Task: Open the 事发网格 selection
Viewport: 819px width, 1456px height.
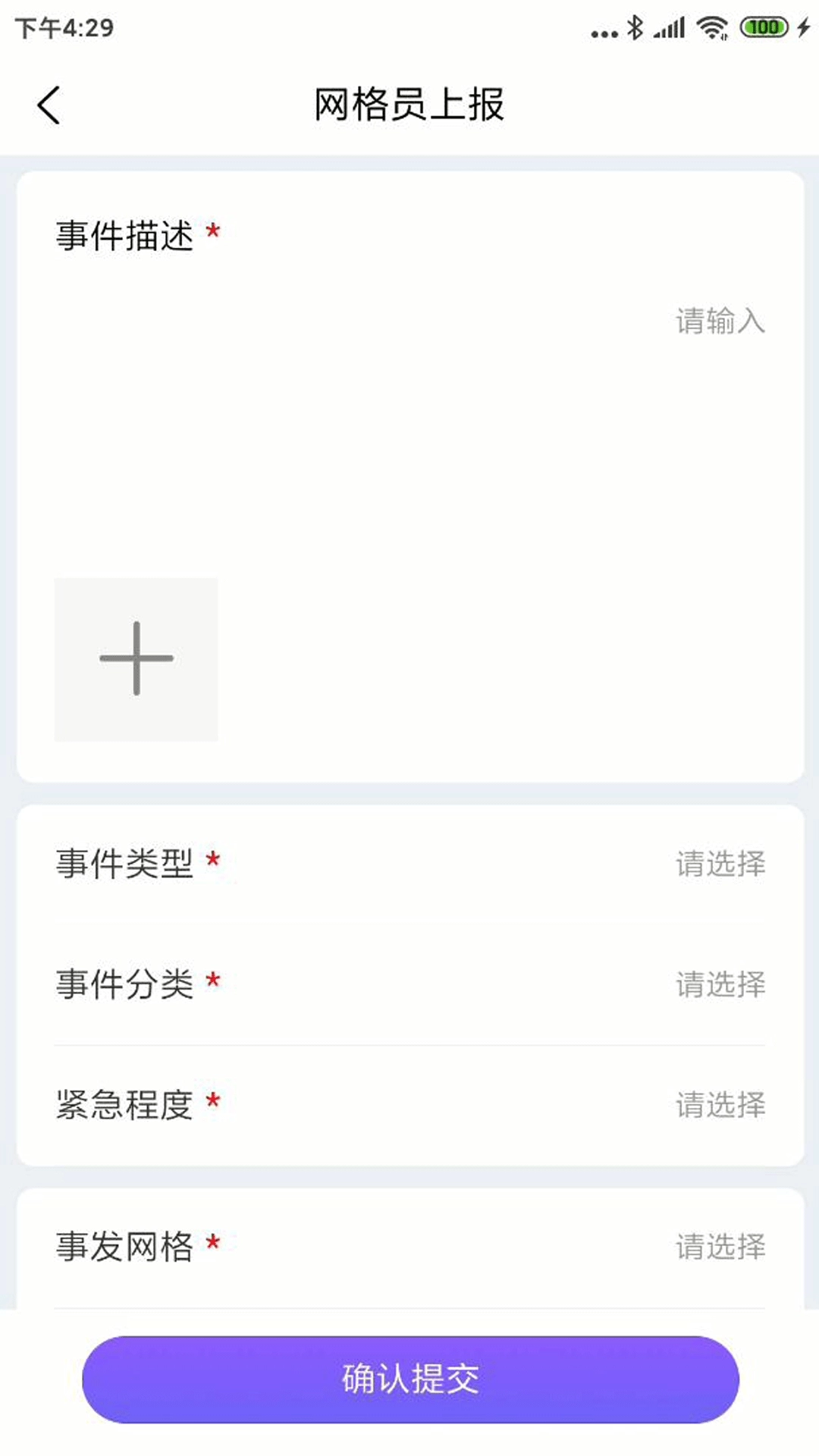Action: 409,1242
